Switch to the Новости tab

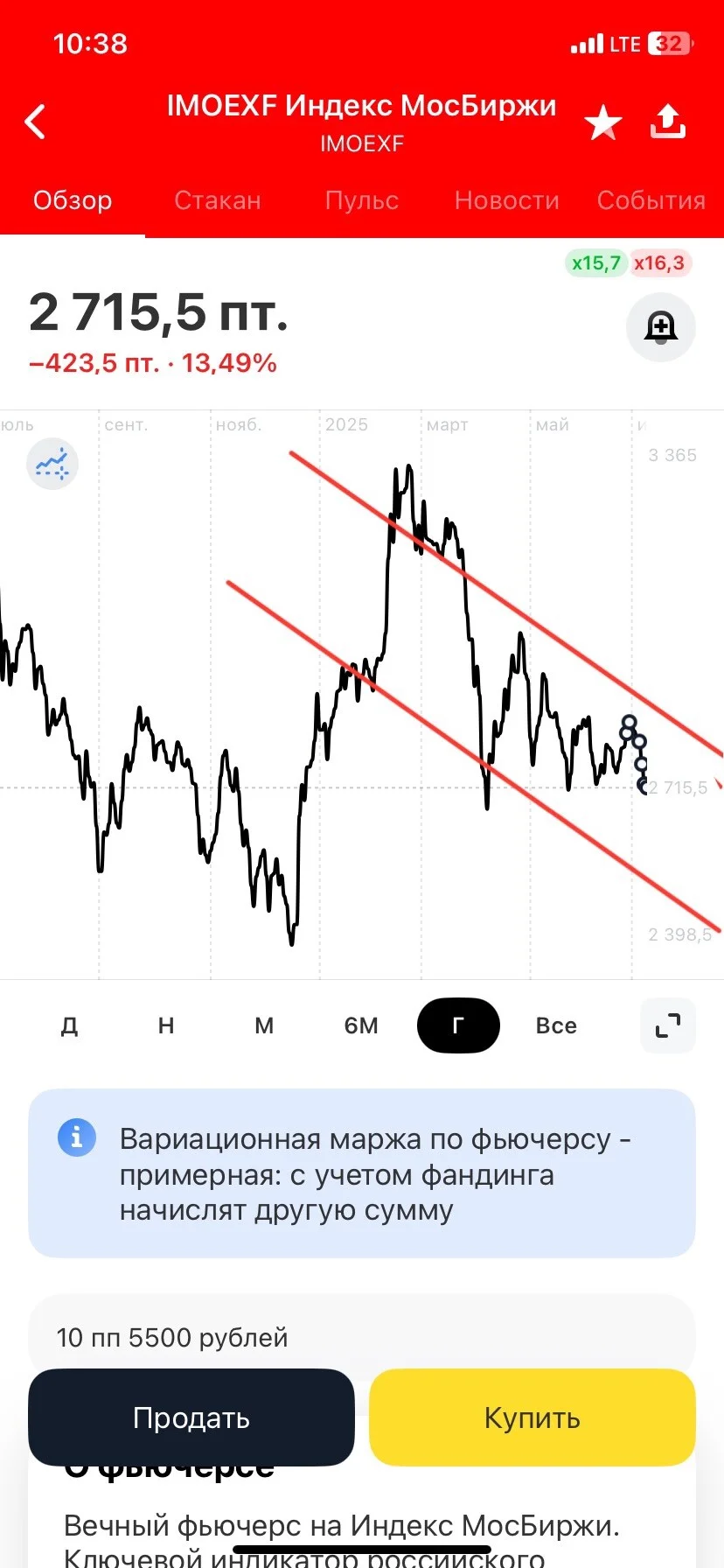pos(507,200)
